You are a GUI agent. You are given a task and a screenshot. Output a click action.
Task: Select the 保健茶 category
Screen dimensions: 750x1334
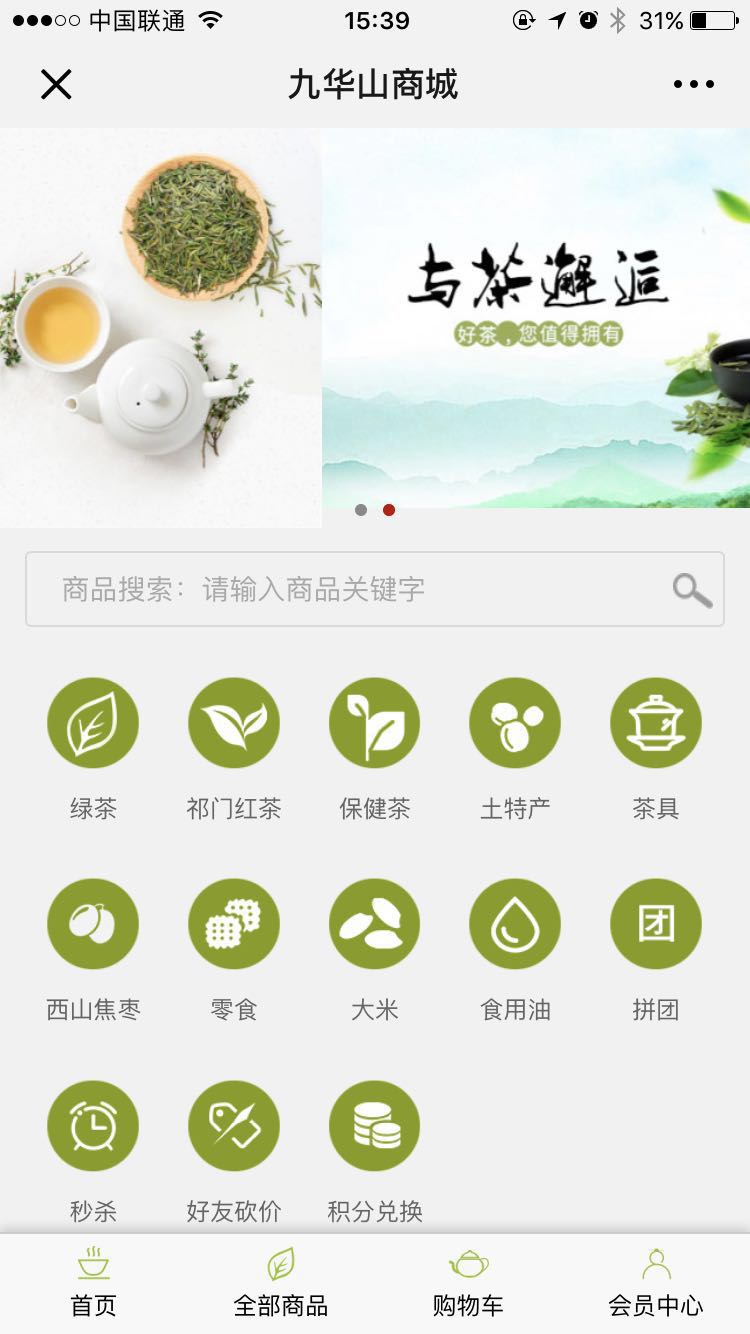click(375, 723)
